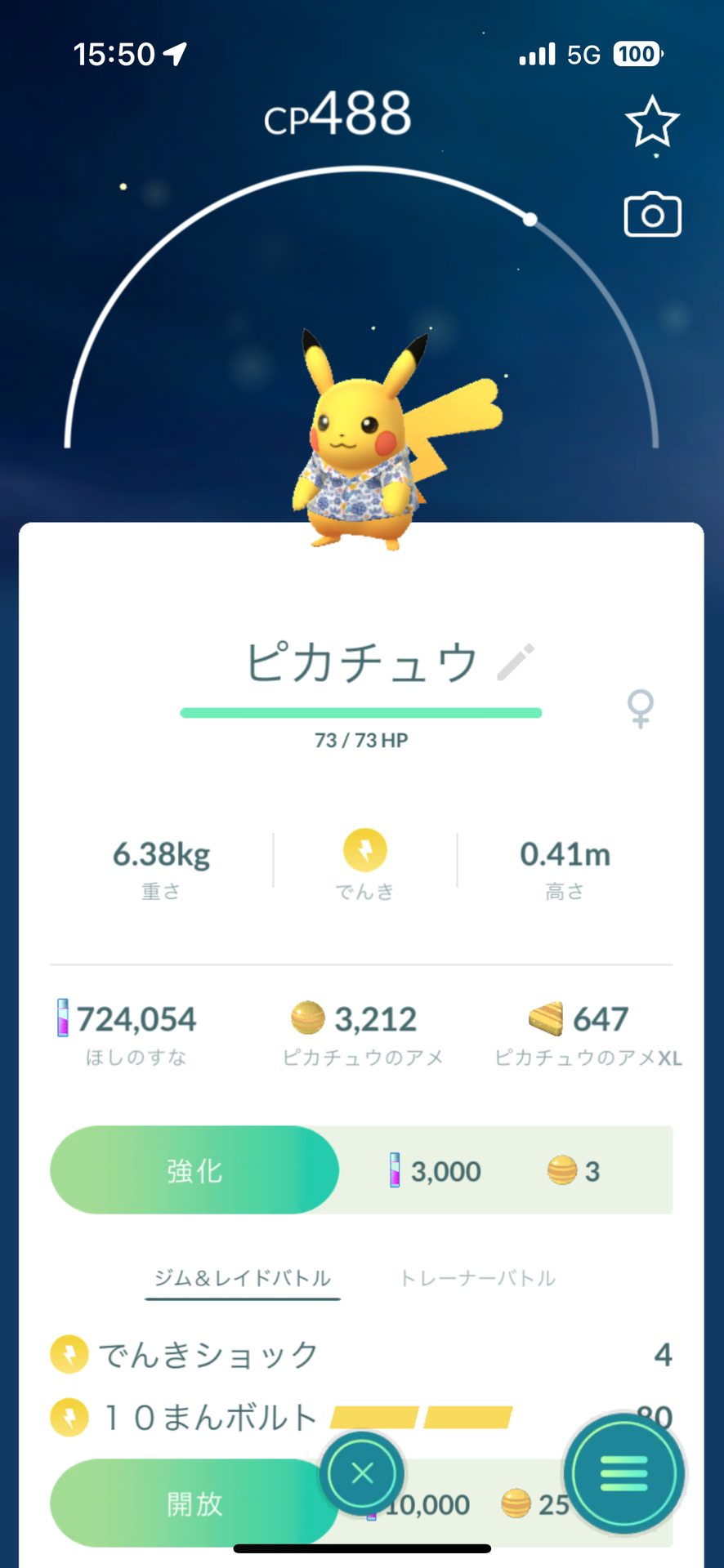Open the round hamburger menu button
Viewport: 724px width, 1568px height.
click(x=623, y=1473)
